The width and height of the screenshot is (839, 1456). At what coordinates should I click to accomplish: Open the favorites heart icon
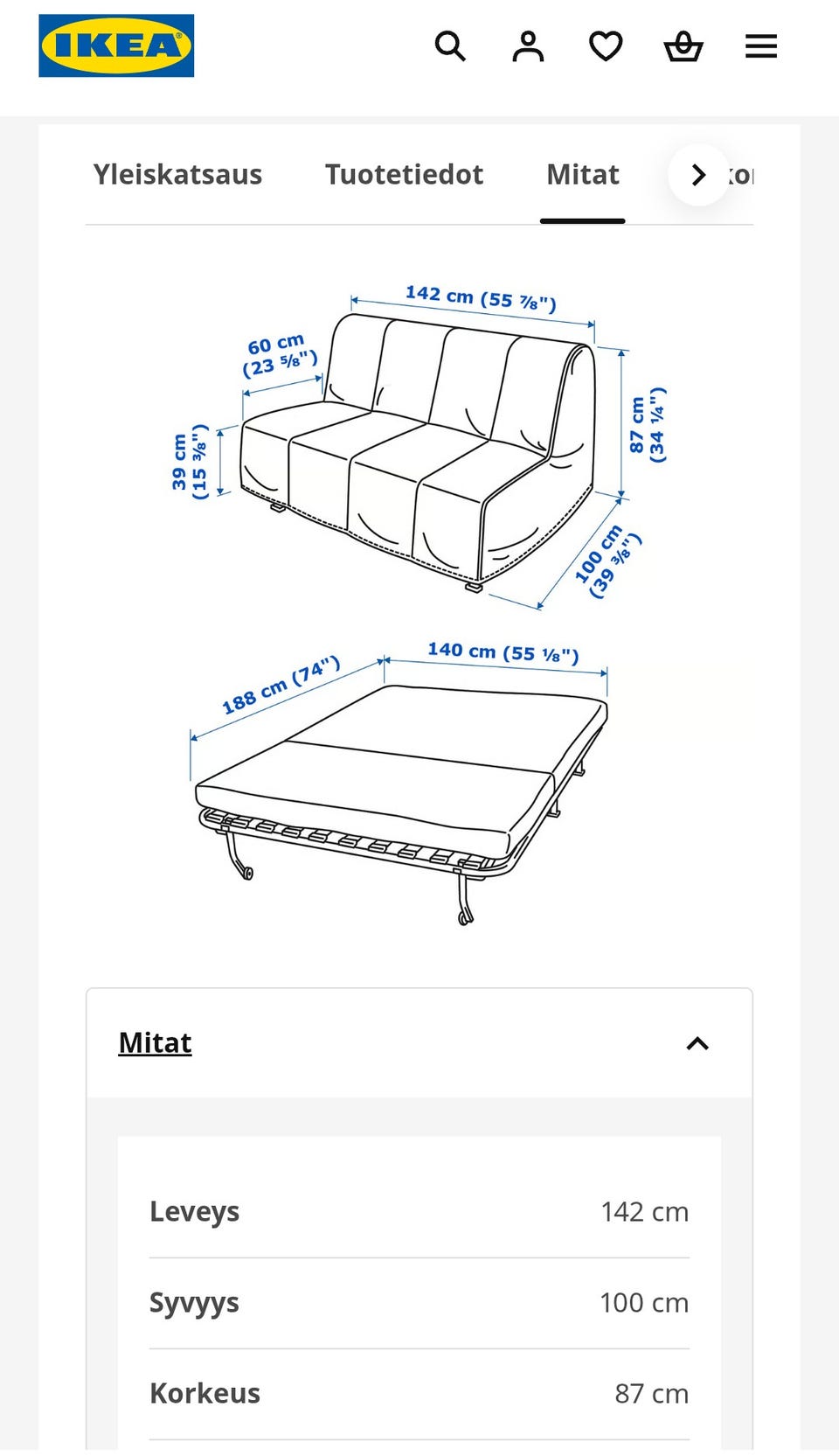(606, 45)
